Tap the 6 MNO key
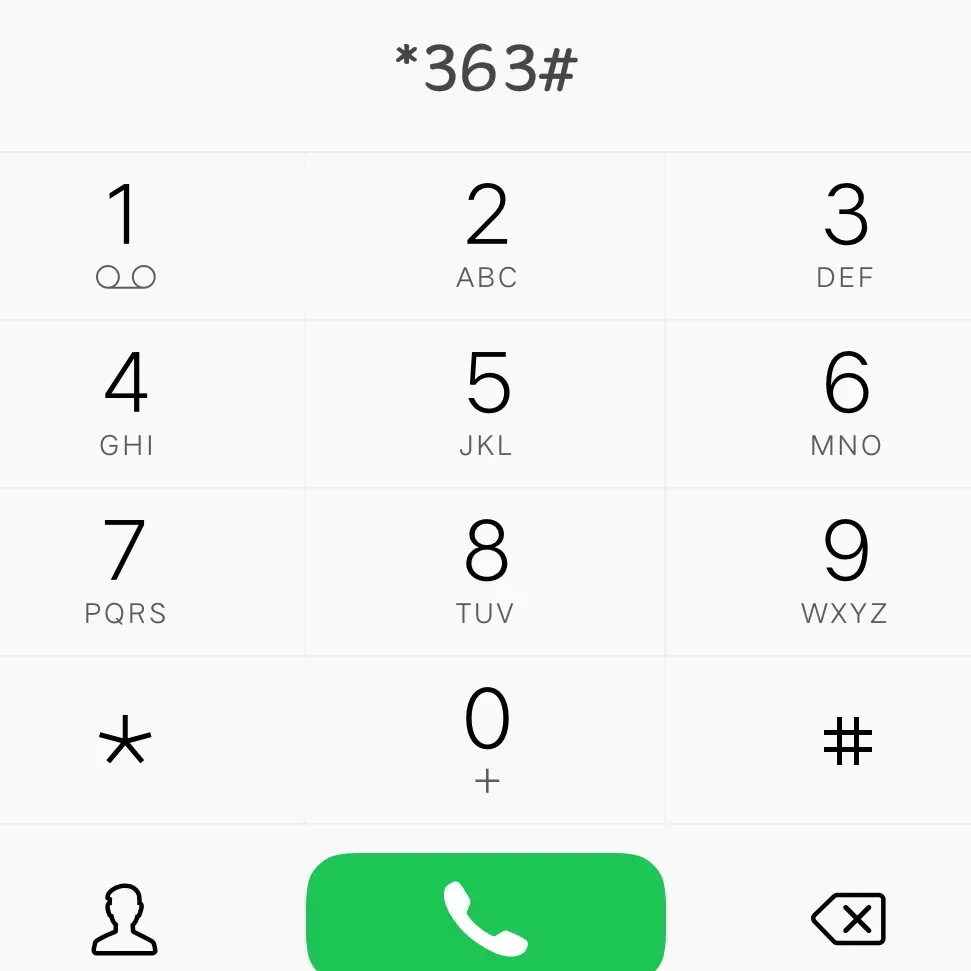The height and width of the screenshot is (971, 971). click(846, 404)
